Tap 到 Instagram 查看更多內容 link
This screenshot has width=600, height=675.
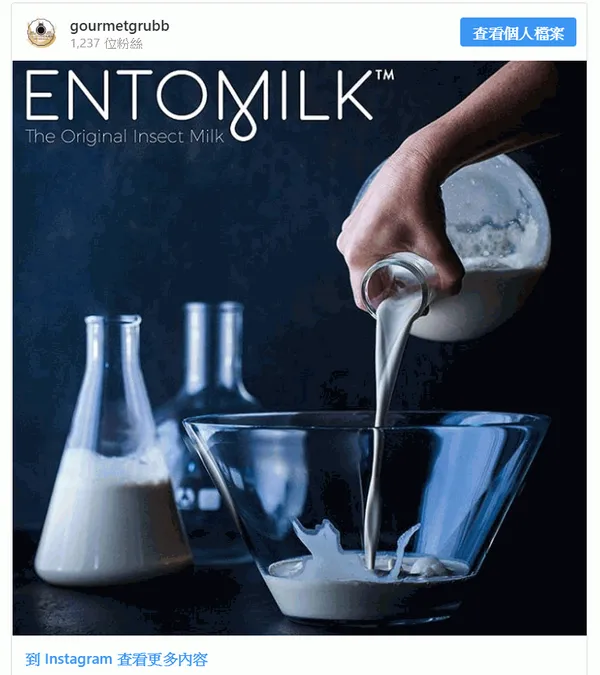click(116, 659)
